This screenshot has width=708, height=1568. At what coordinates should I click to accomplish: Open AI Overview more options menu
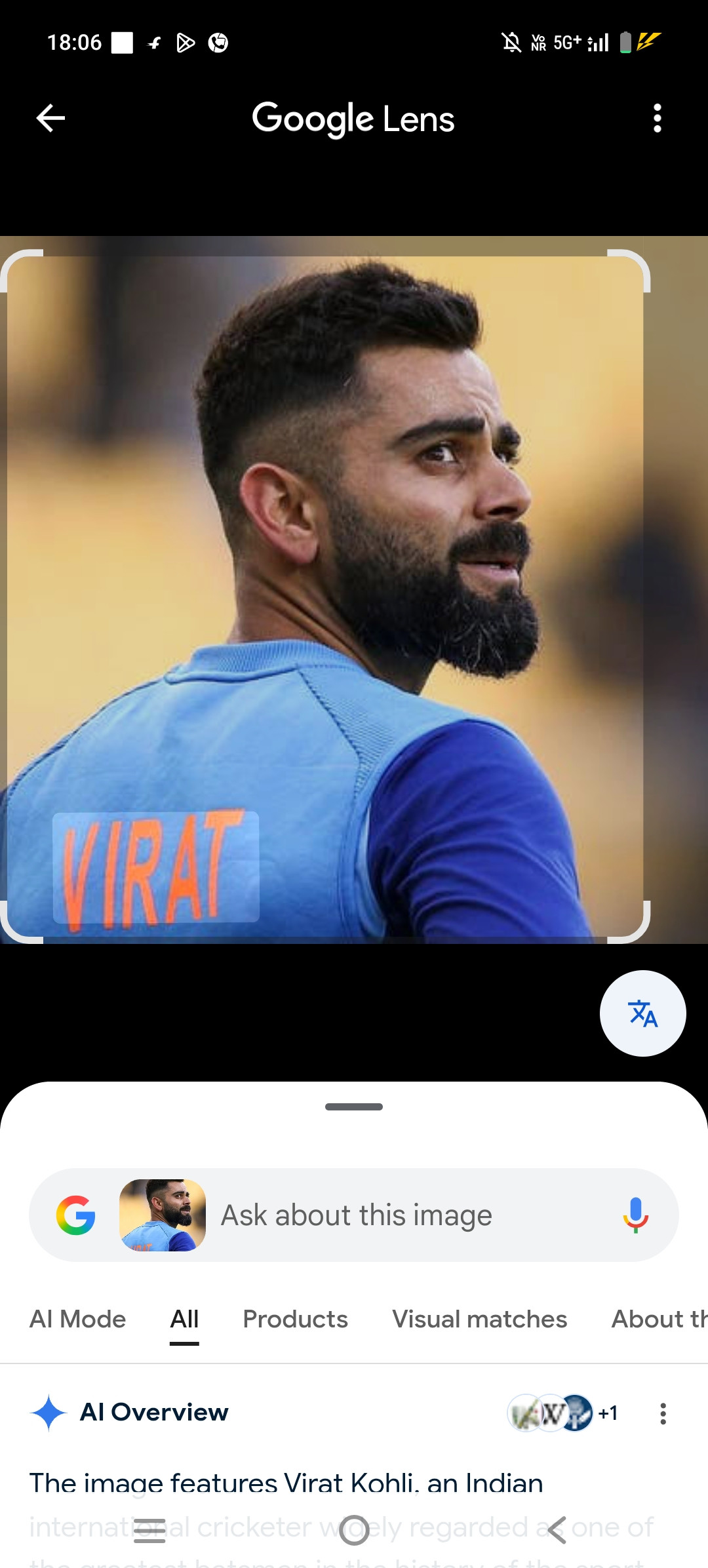click(x=663, y=1413)
